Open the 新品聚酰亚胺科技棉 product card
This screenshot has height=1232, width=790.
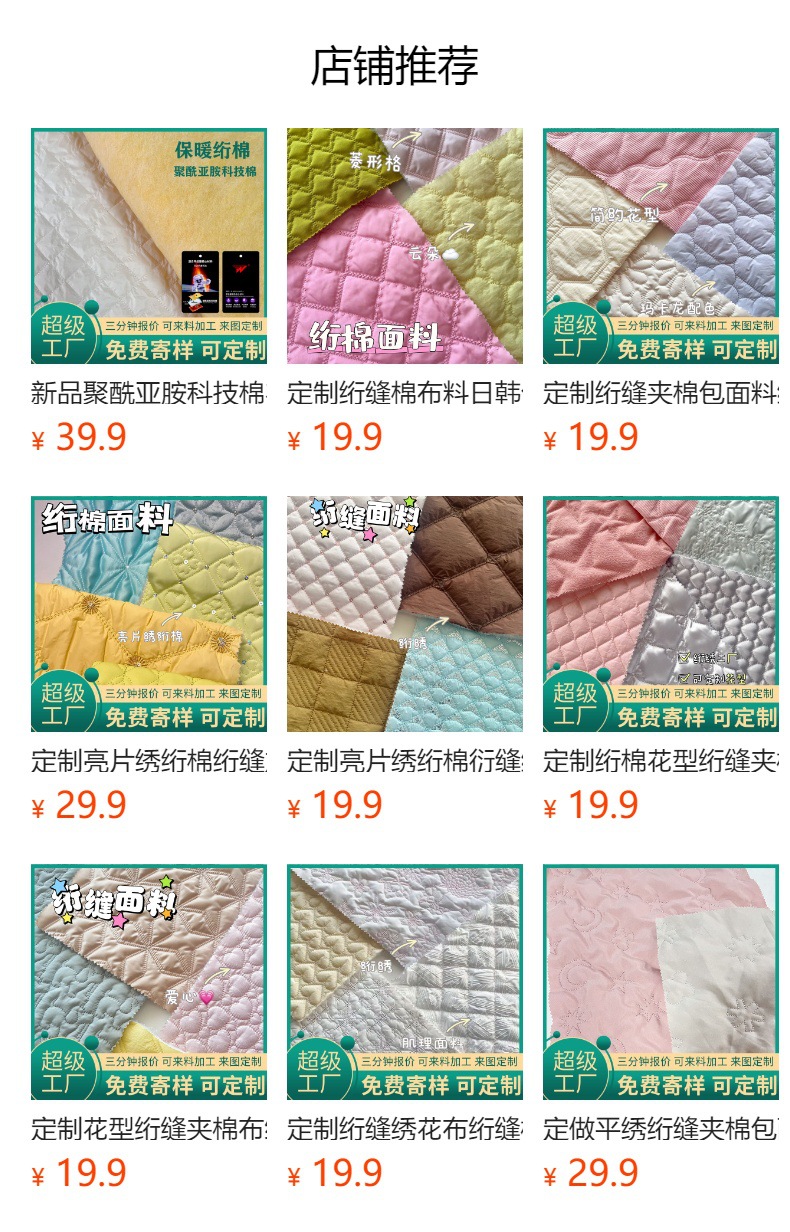point(149,246)
